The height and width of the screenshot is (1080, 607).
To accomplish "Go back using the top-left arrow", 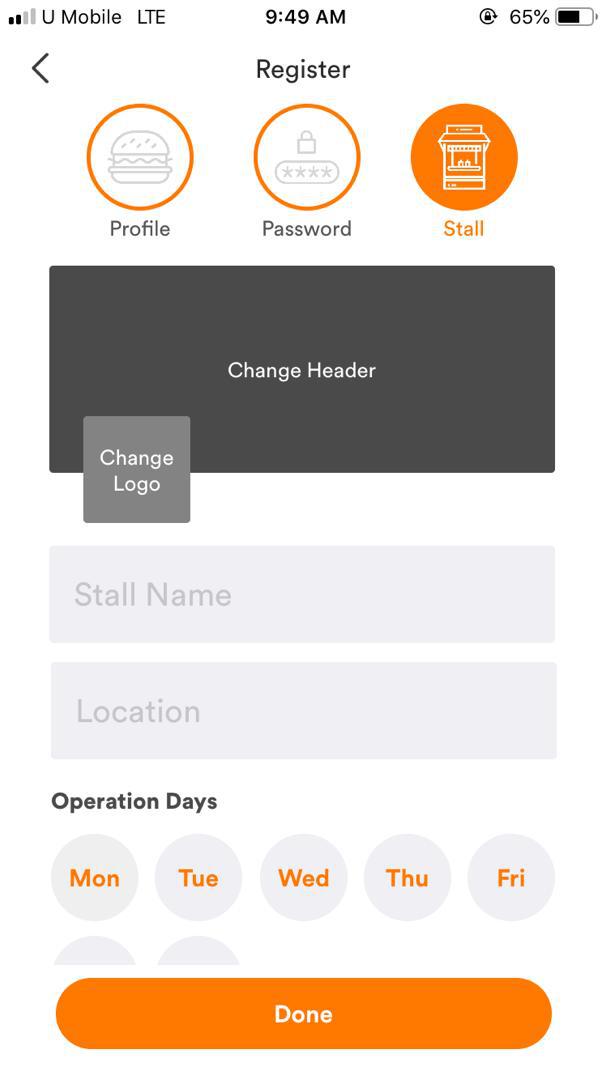I will pyautogui.click(x=41, y=69).
